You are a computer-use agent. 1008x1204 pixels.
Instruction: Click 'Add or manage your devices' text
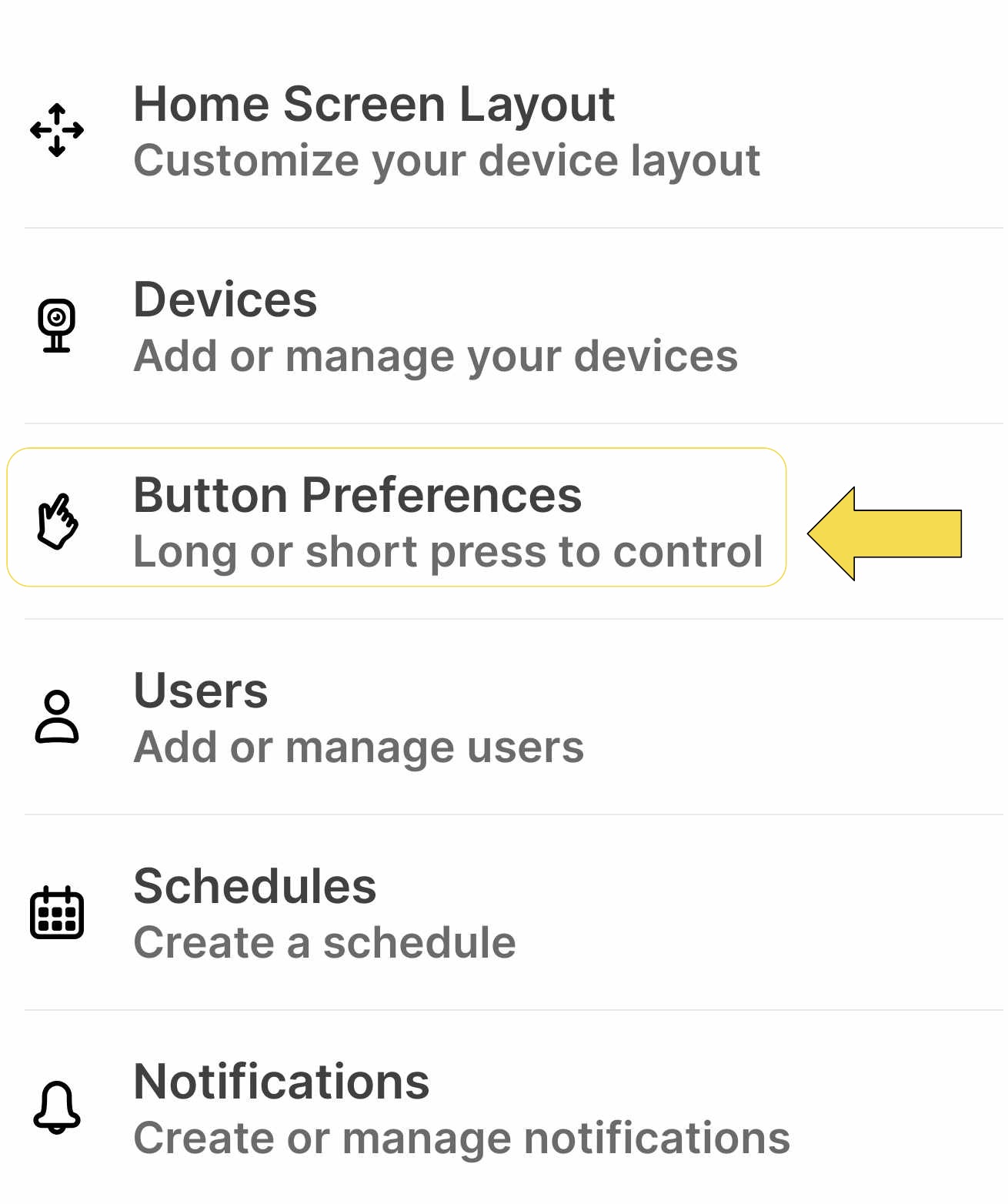click(436, 355)
